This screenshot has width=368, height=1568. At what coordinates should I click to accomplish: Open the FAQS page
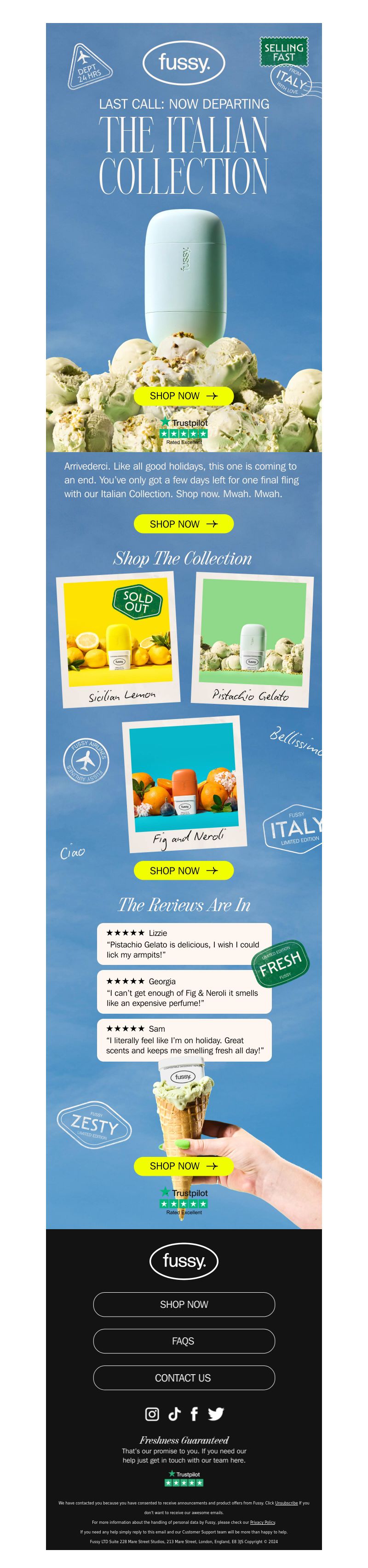click(x=184, y=1341)
